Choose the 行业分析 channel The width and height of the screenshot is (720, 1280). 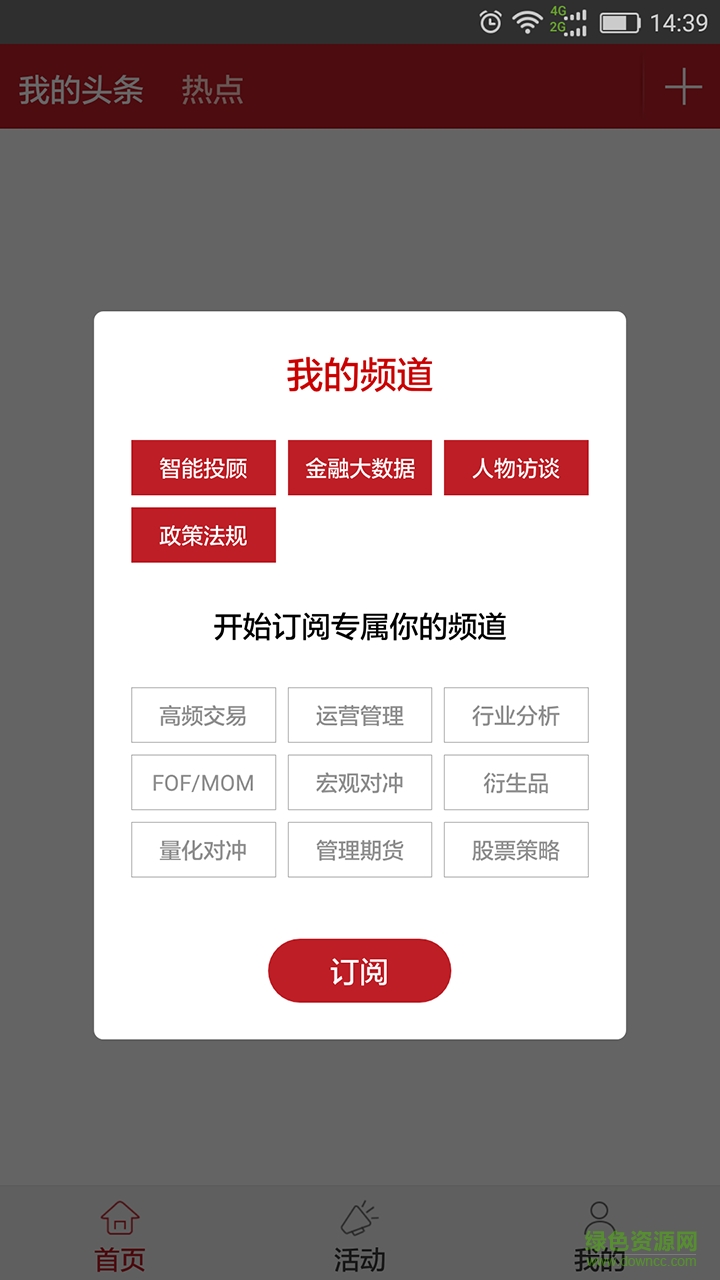tap(516, 715)
